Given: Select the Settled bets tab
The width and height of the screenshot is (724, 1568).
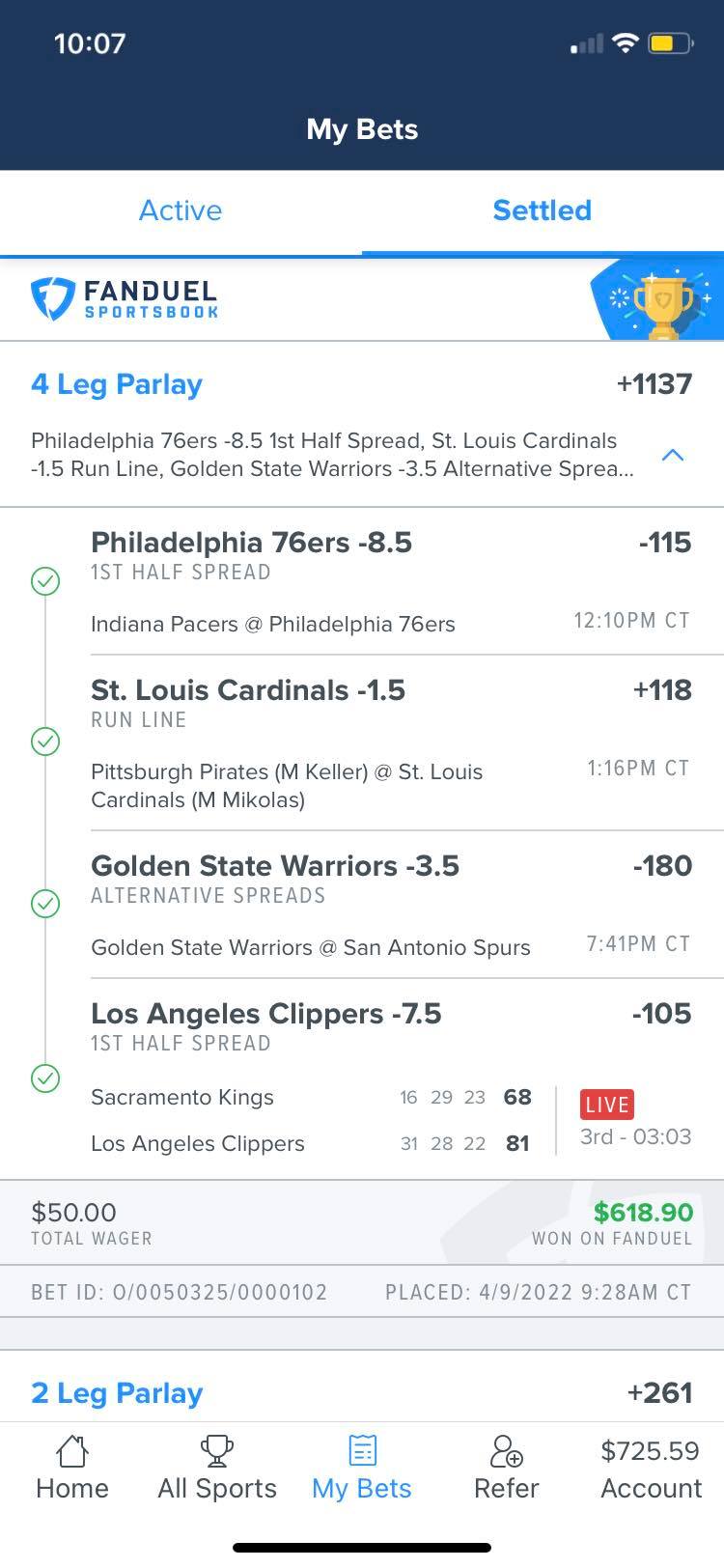Looking at the screenshot, I should [543, 210].
